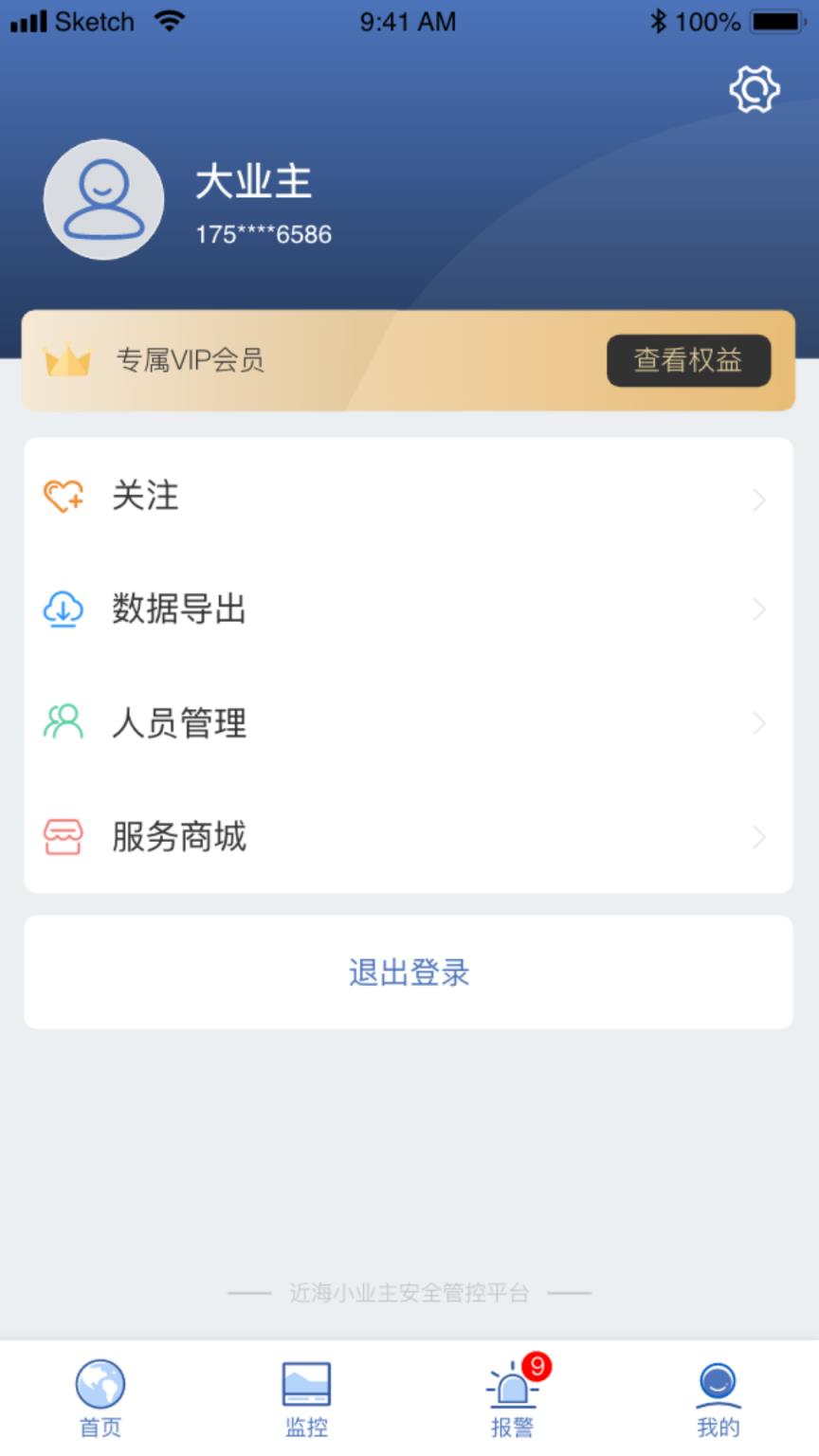
Task: Click the user avatar image
Action: [103, 200]
